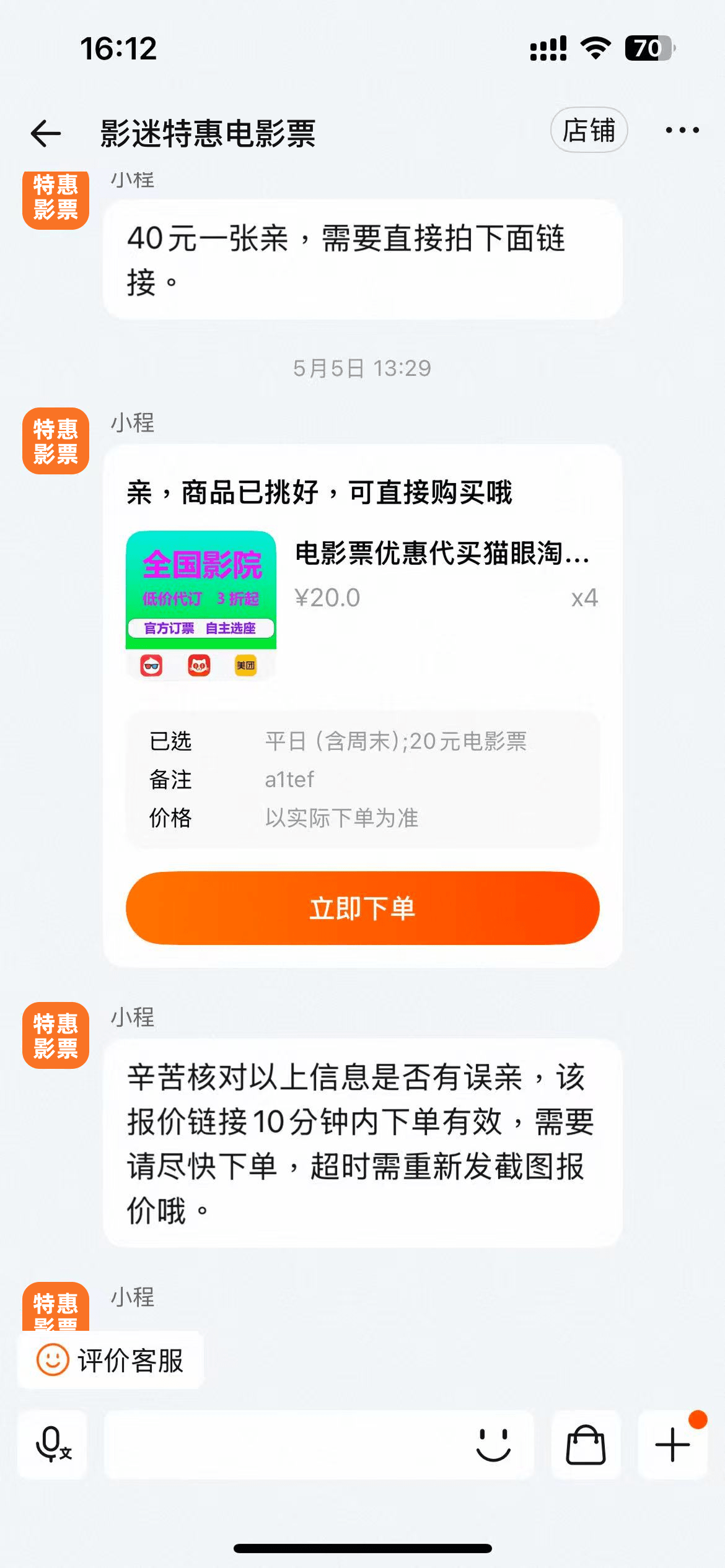Open the emoji picker
Image resolution: width=725 pixels, height=1568 pixels.
(x=493, y=1445)
